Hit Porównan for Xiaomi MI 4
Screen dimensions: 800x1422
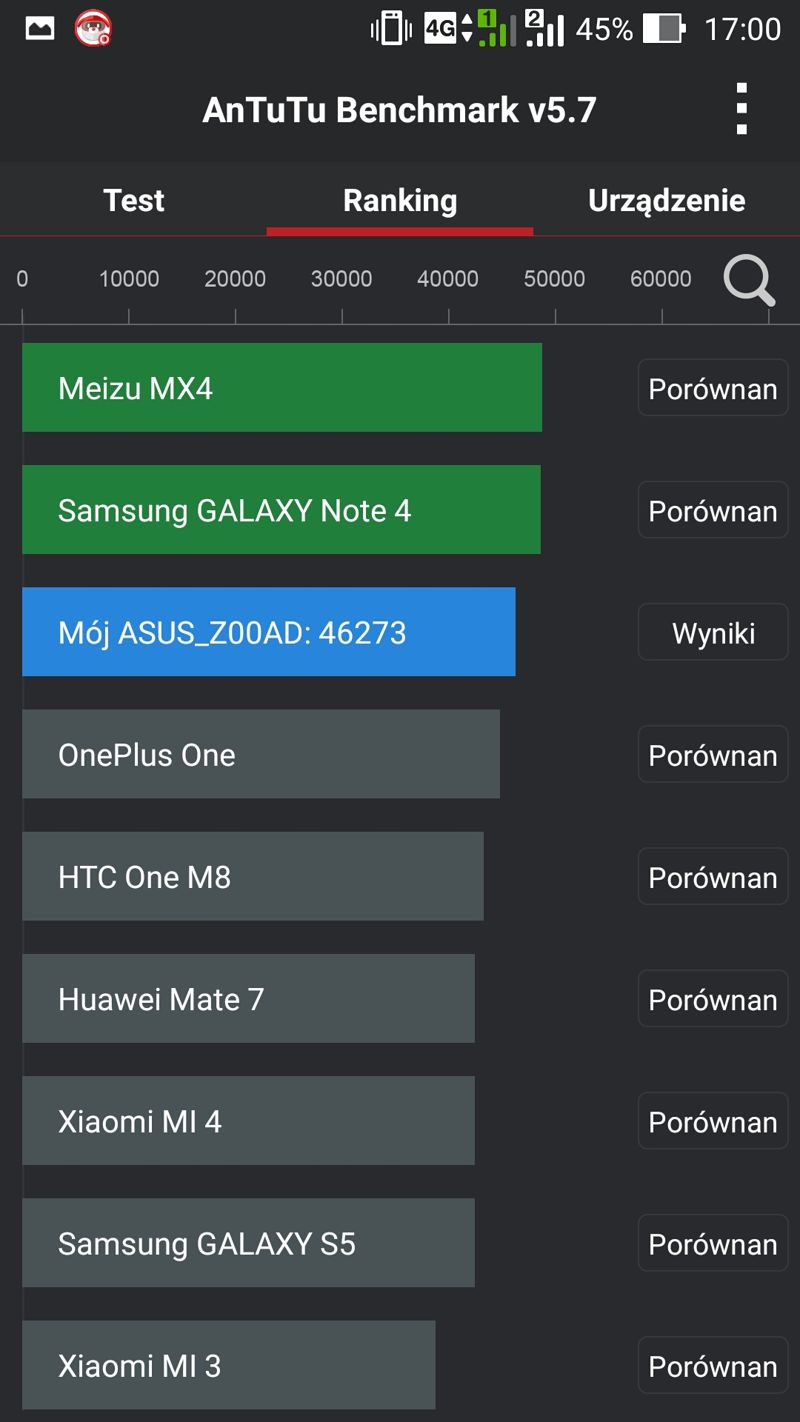click(x=713, y=1121)
